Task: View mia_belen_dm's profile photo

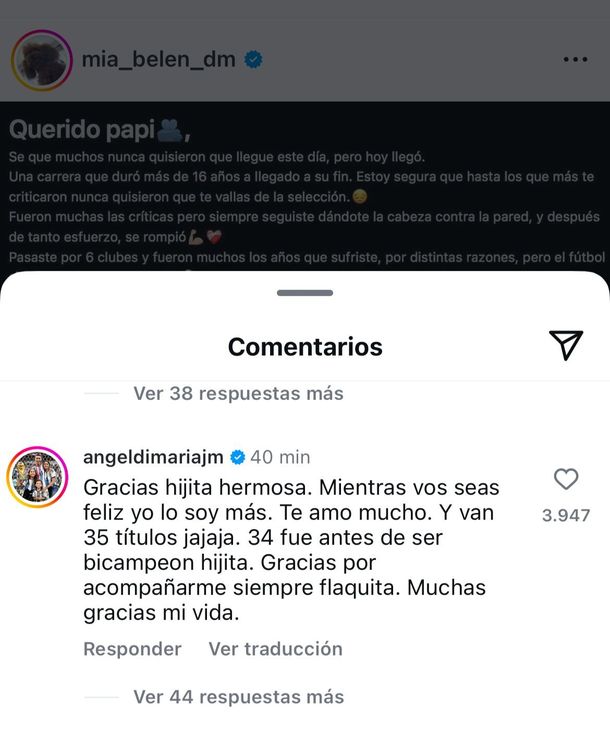Action: point(41,60)
